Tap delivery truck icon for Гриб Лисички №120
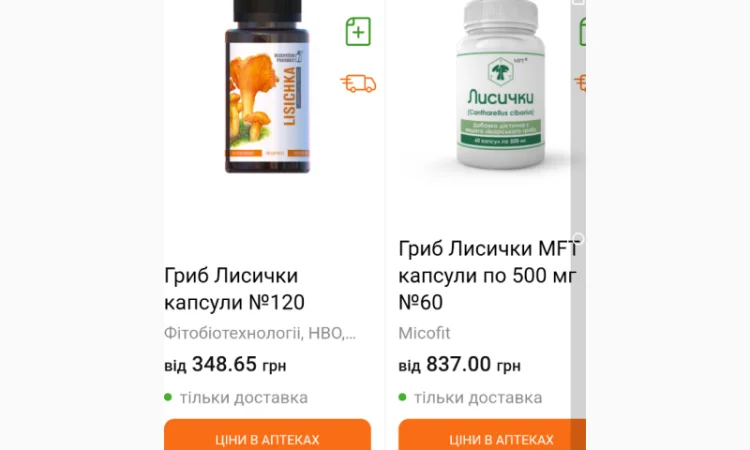Viewport: 750px width, 450px height. (x=358, y=83)
